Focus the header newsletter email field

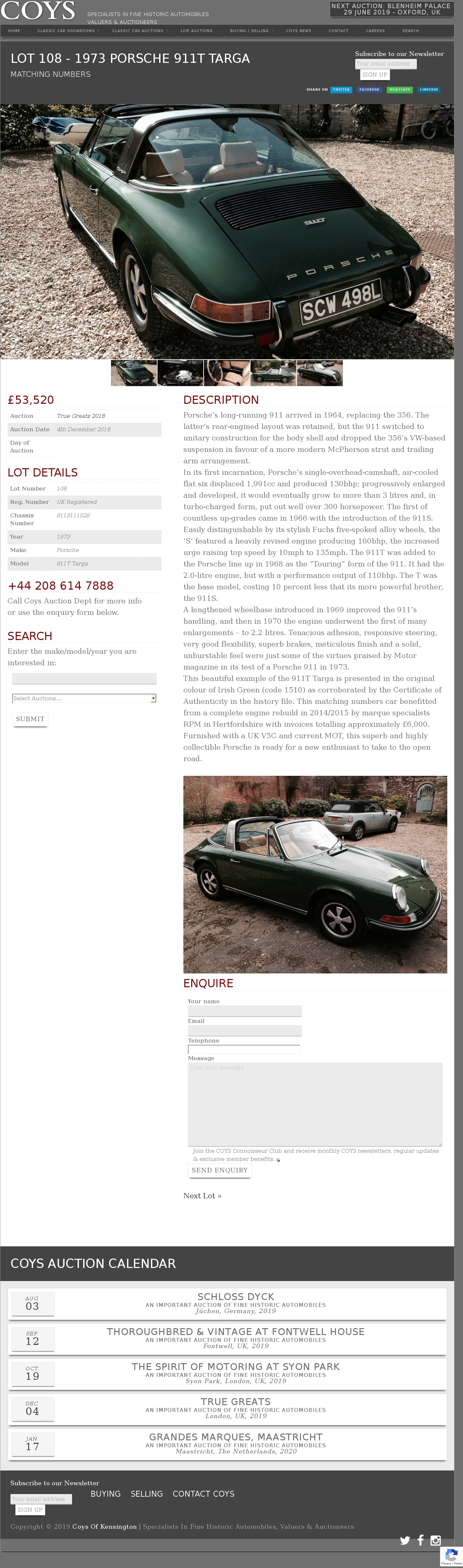[x=385, y=64]
